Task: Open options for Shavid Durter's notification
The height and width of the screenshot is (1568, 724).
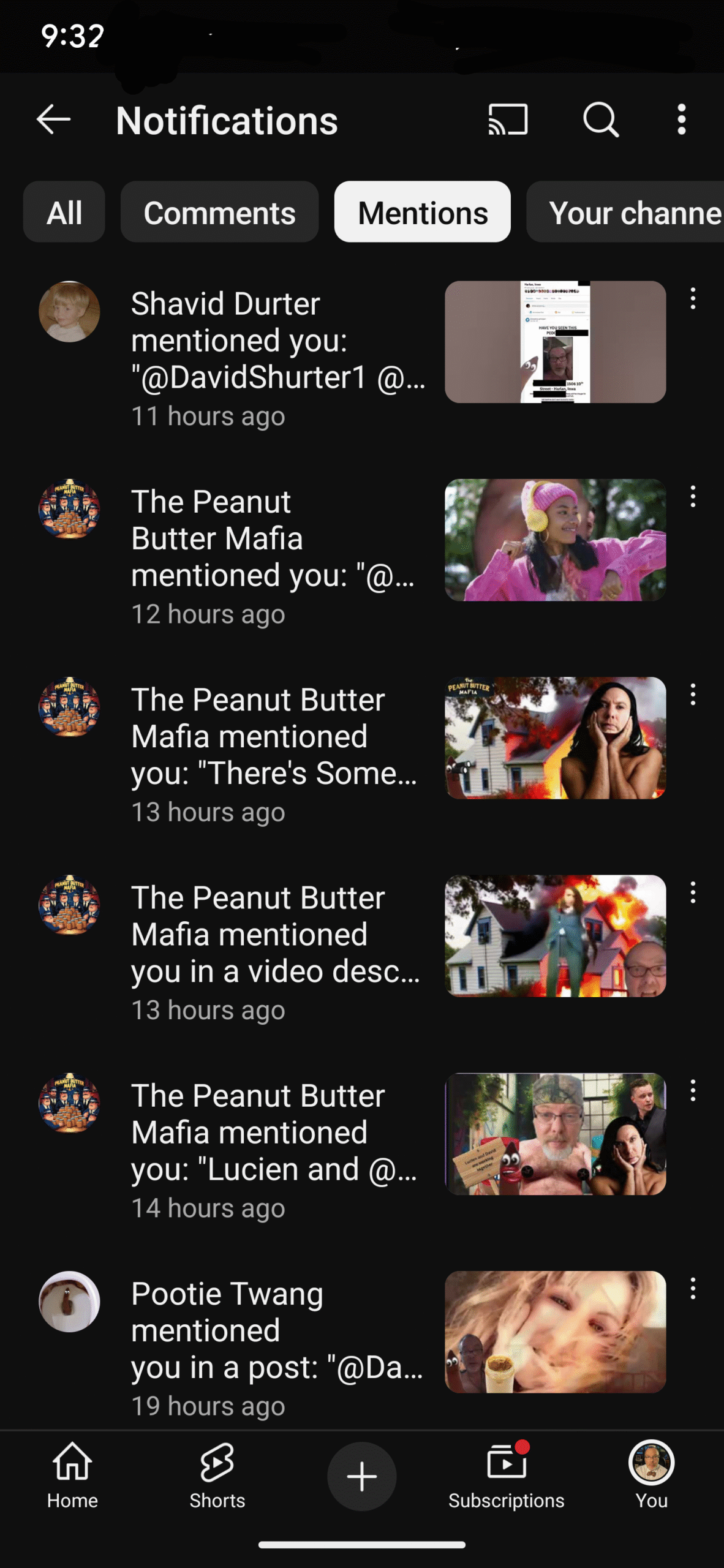Action: pos(693,298)
